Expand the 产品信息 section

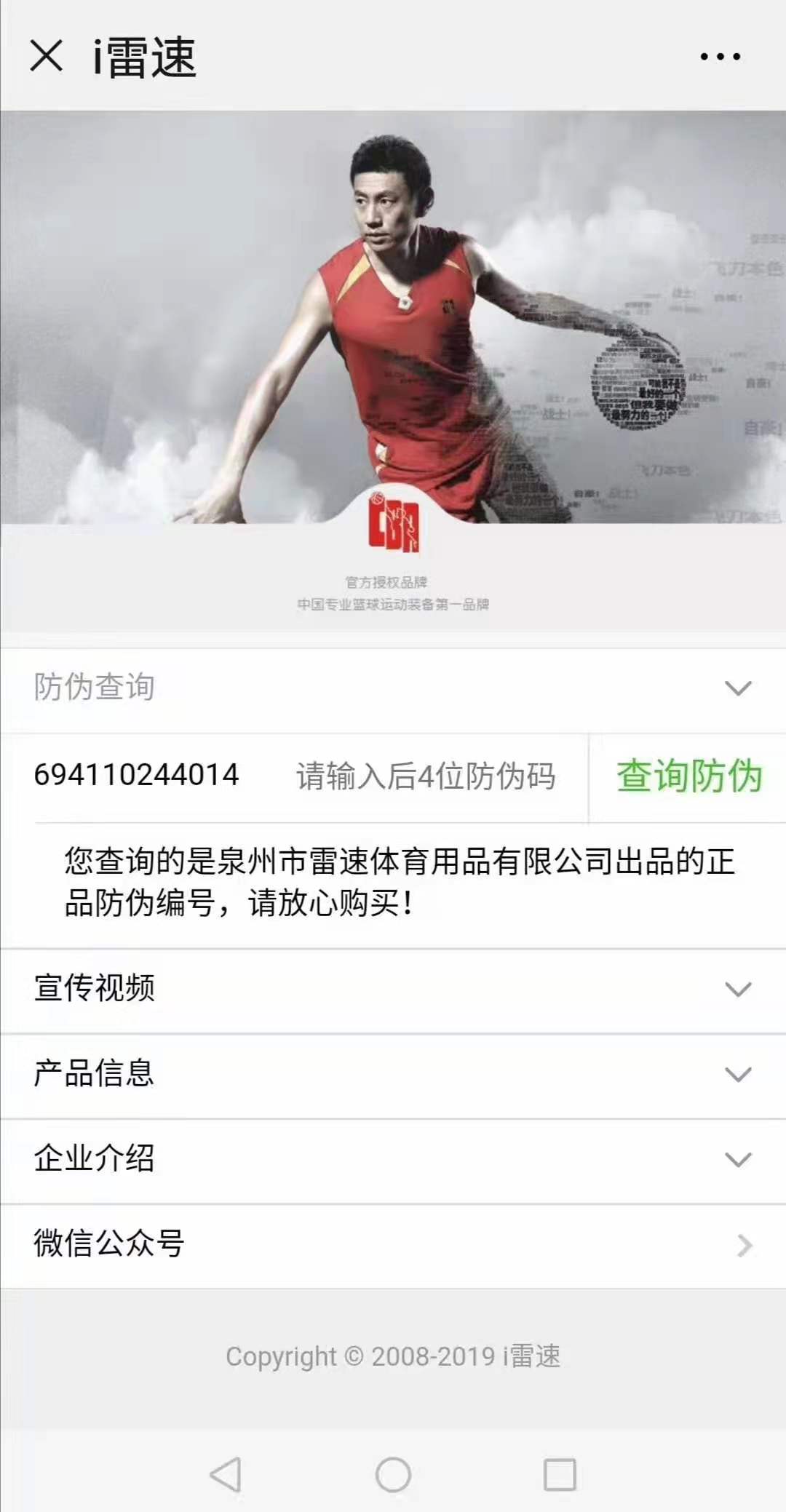click(x=738, y=1075)
